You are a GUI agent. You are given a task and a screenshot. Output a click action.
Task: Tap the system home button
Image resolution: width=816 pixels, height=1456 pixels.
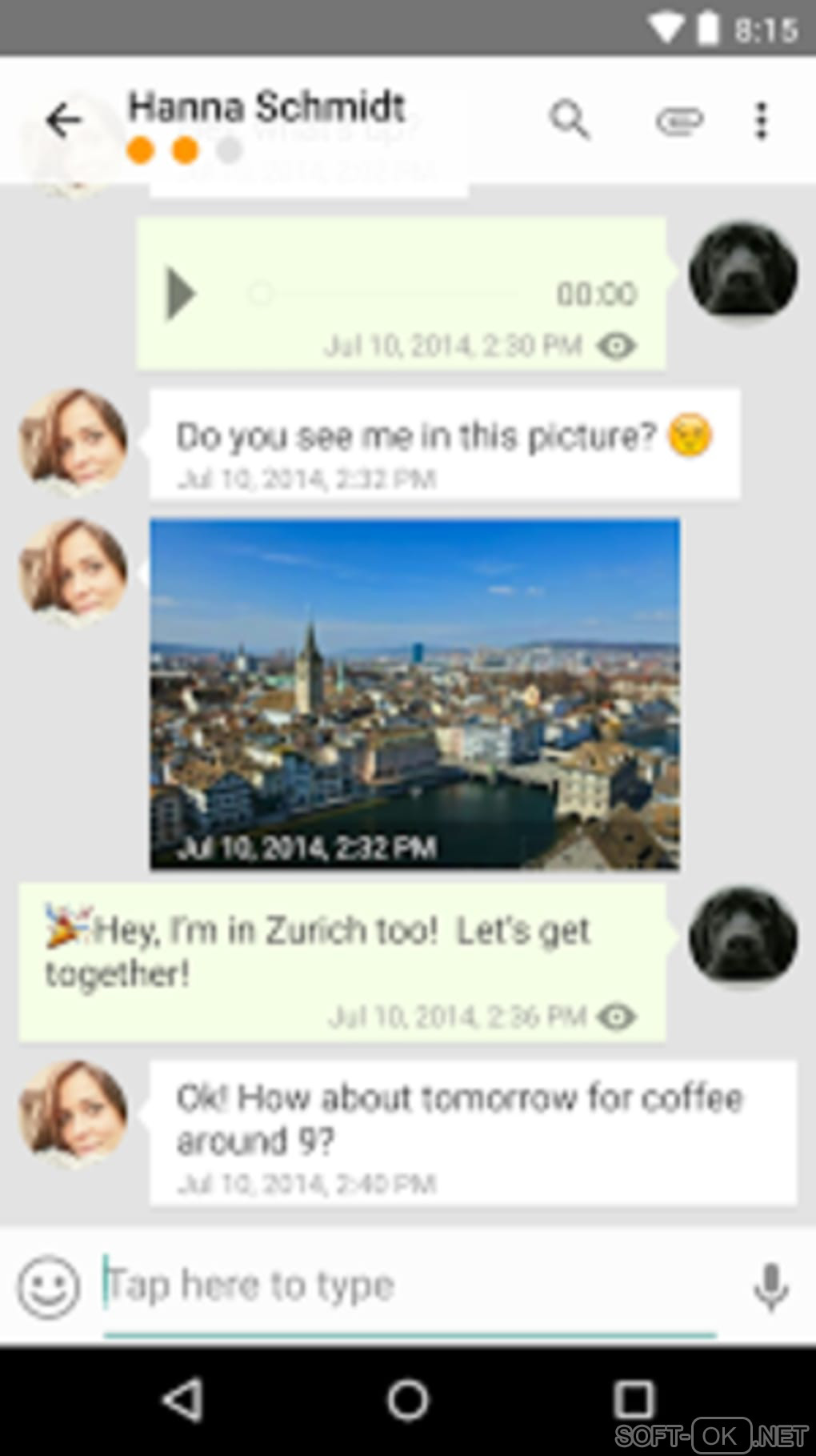coord(408,1400)
